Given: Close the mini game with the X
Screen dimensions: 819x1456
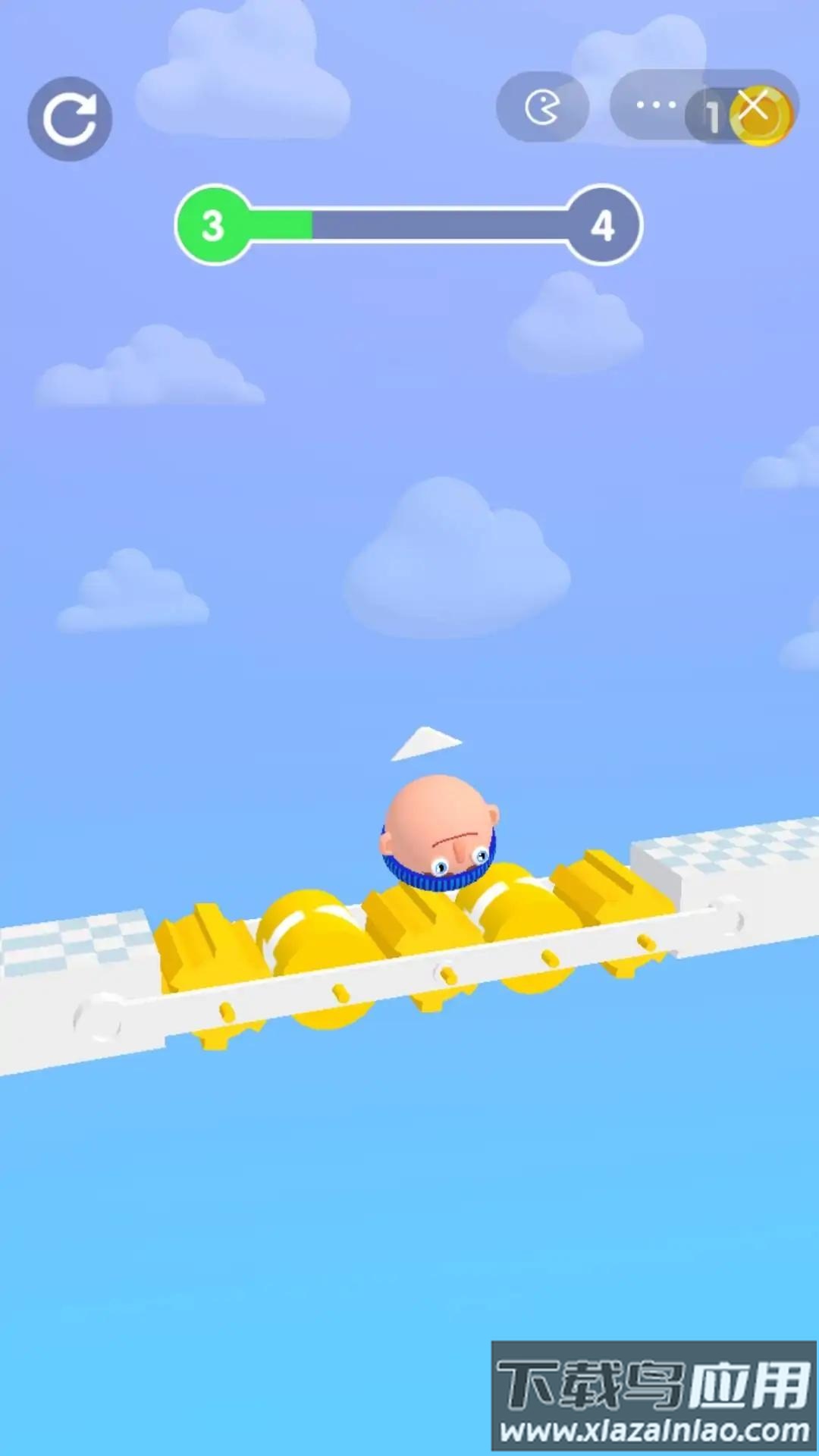Looking at the screenshot, I should pyautogui.click(x=754, y=106).
